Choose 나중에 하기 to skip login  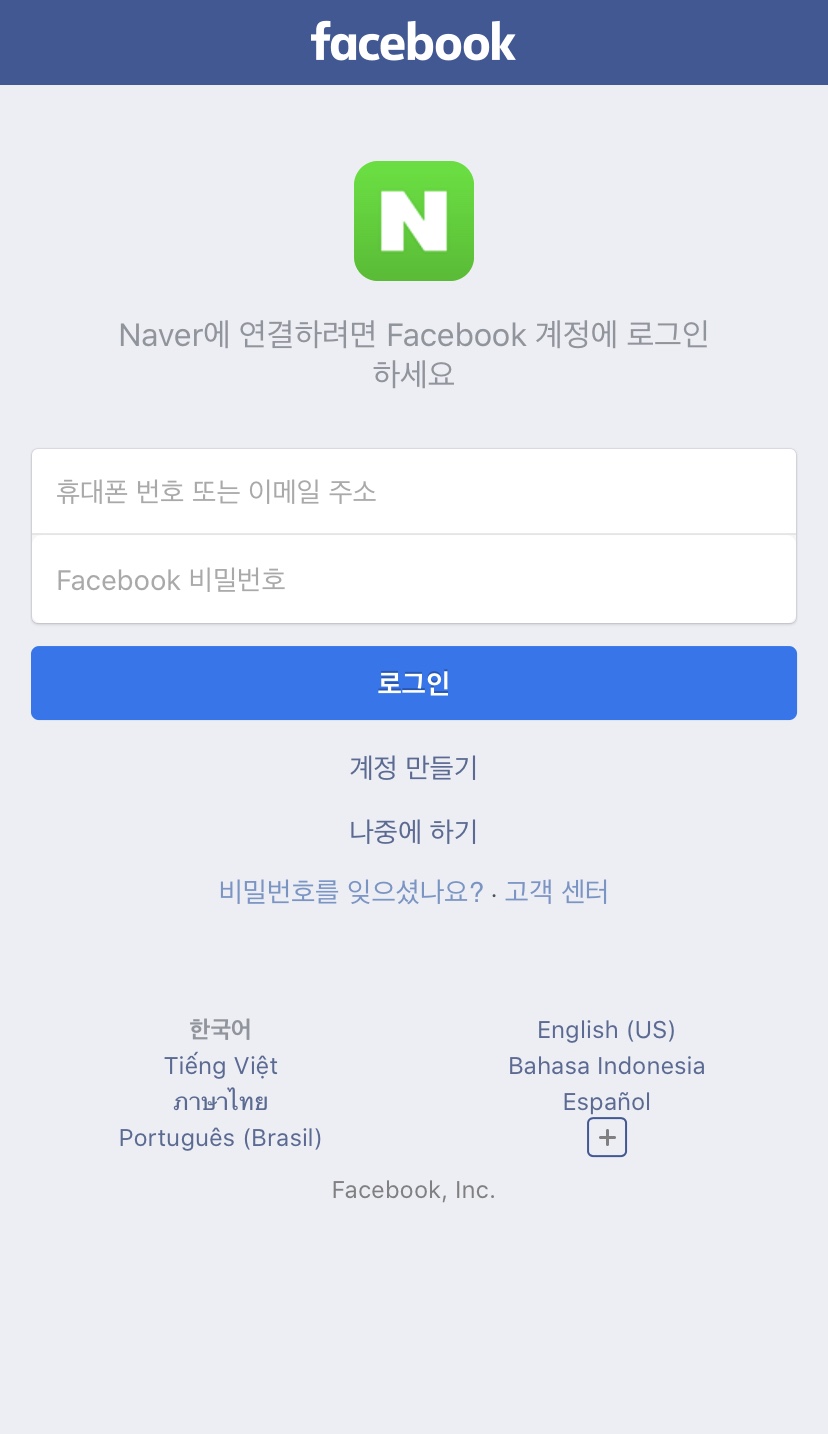[414, 831]
